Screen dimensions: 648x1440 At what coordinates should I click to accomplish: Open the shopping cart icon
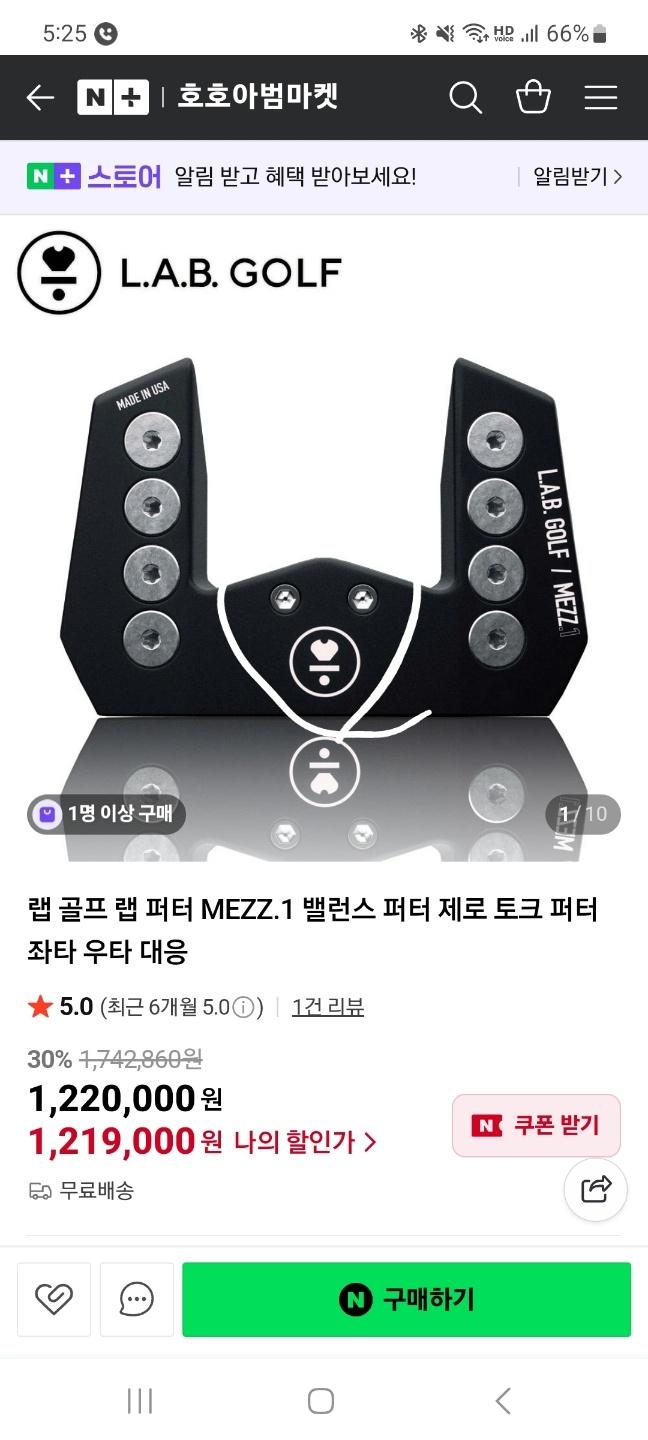pos(533,97)
